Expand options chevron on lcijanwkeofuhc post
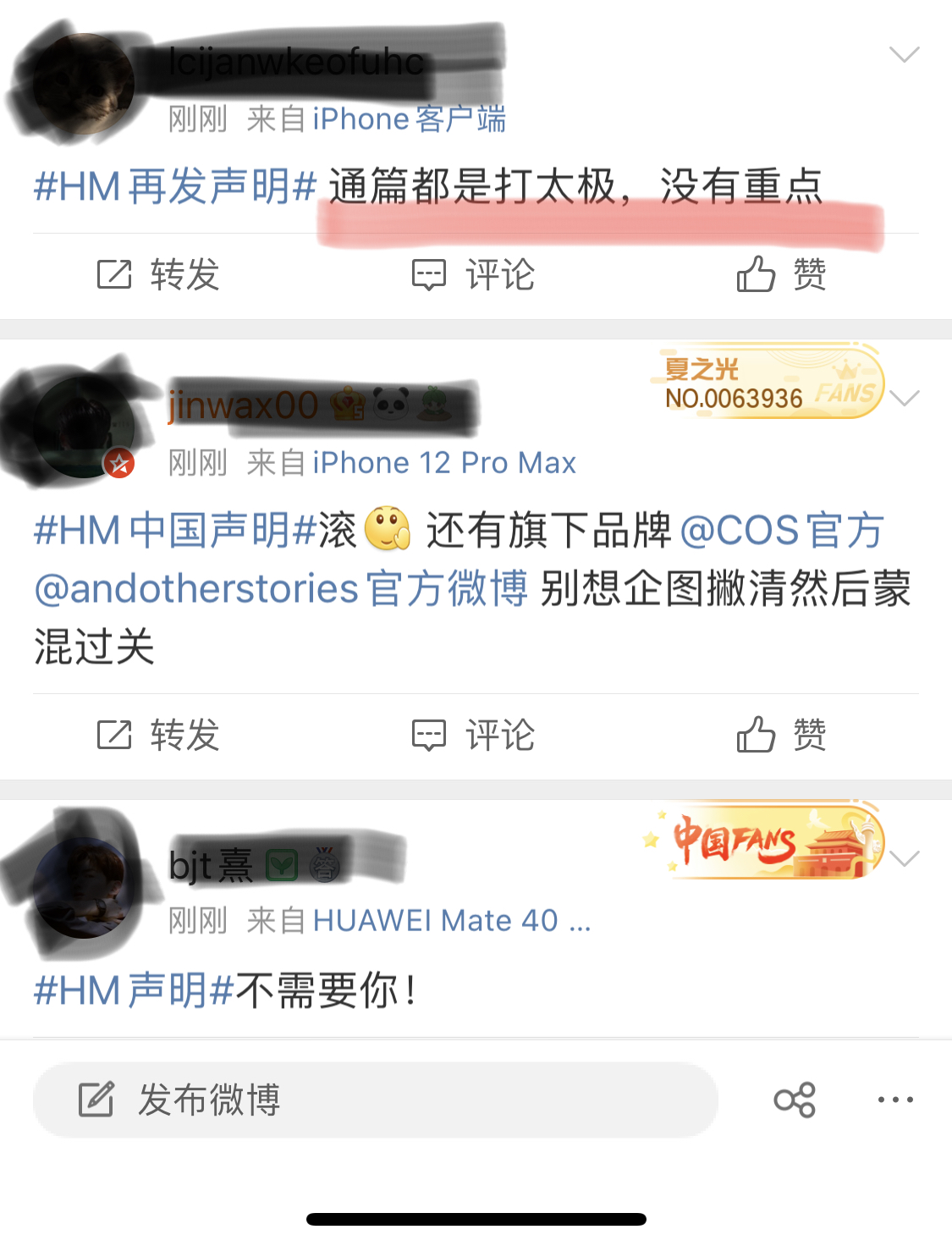 tap(904, 55)
